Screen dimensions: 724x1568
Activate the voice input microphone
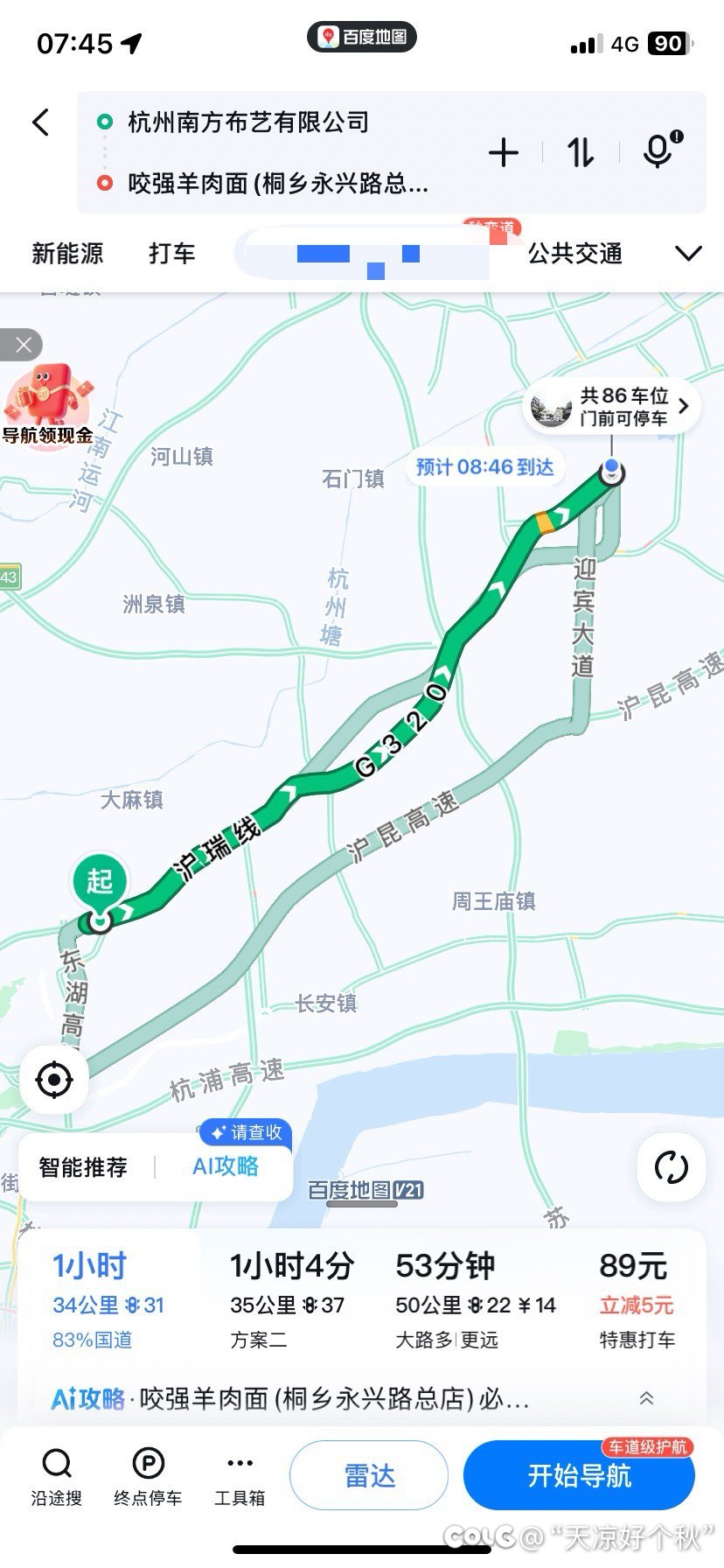tap(658, 150)
